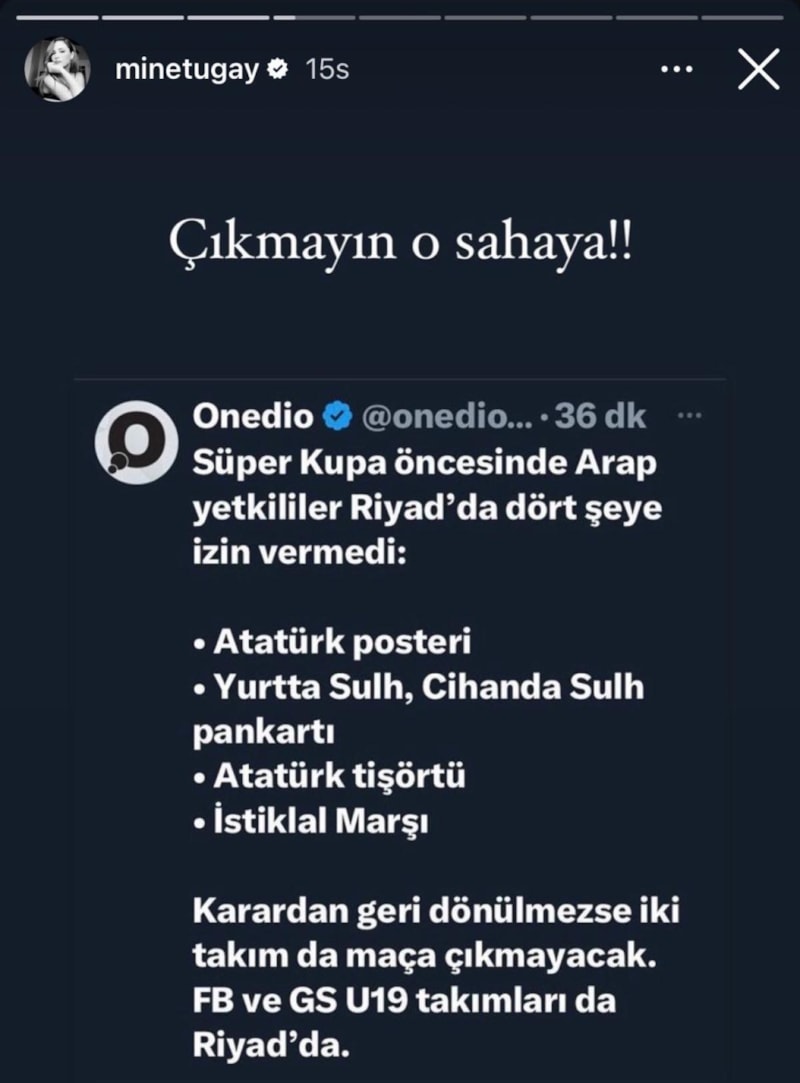Open minetugay's profile picture

[57, 70]
